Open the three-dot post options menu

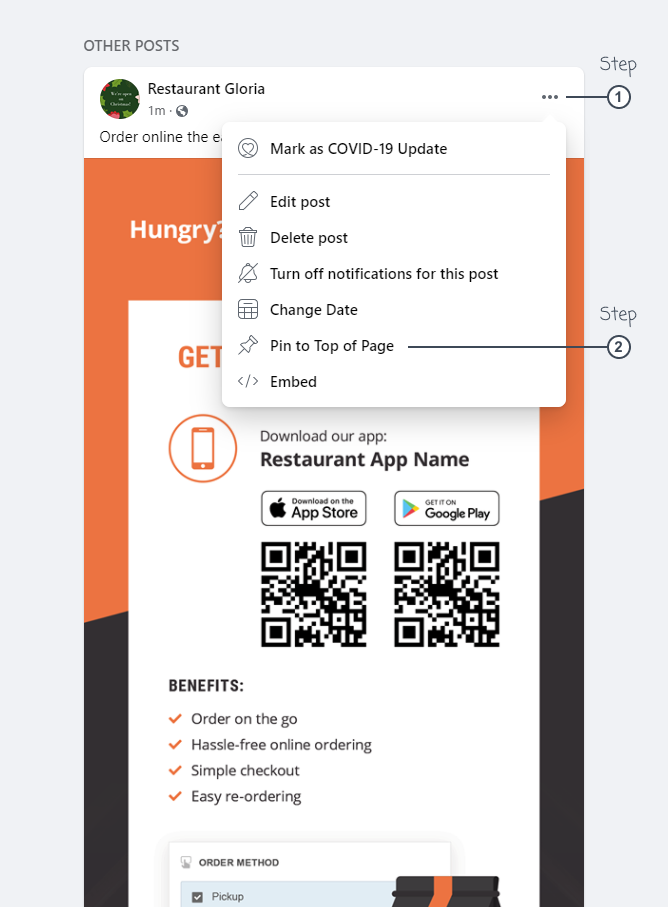pyautogui.click(x=549, y=97)
